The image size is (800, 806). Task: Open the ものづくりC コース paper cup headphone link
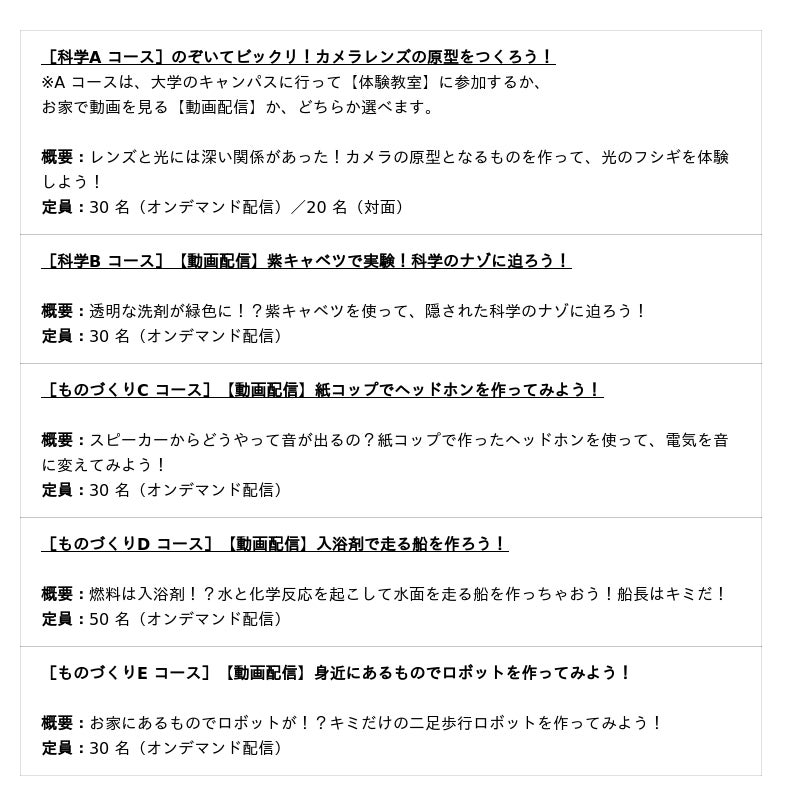321,390
